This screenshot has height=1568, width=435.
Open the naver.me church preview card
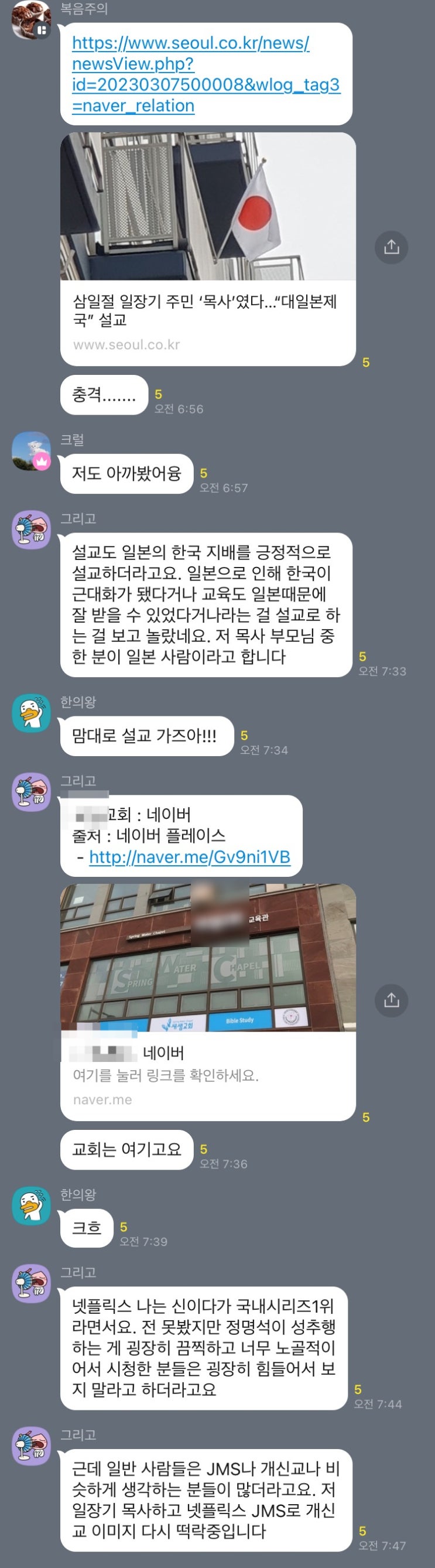(207, 1000)
